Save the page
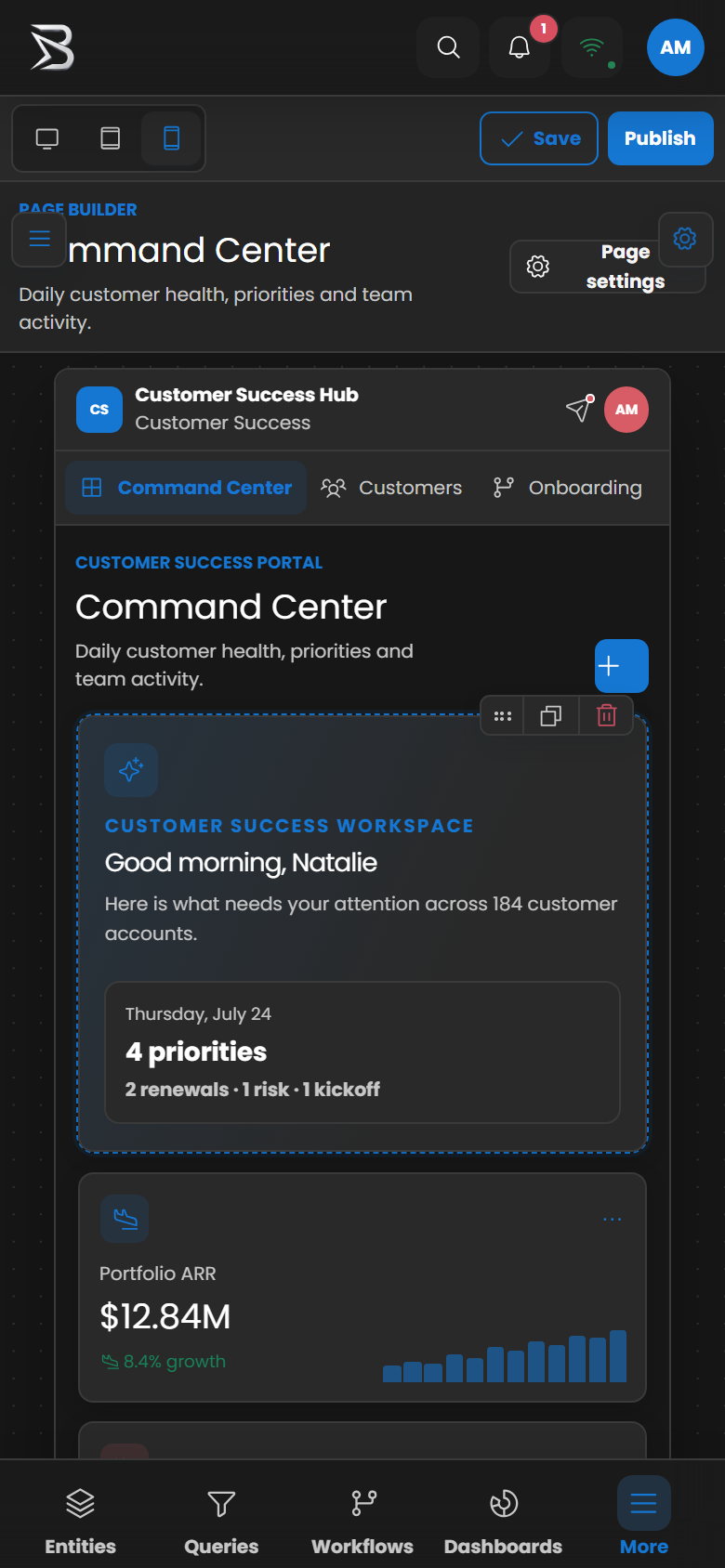The width and height of the screenshot is (725, 1568). pos(539,138)
